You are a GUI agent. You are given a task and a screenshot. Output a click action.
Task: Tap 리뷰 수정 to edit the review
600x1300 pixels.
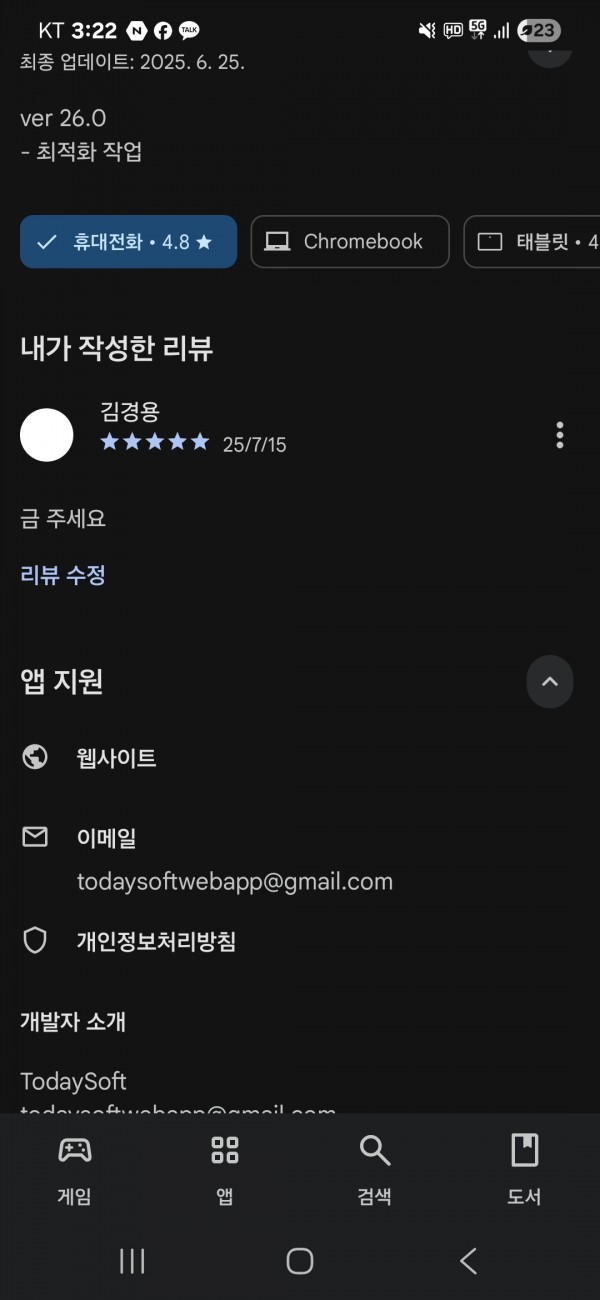tap(63, 575)
